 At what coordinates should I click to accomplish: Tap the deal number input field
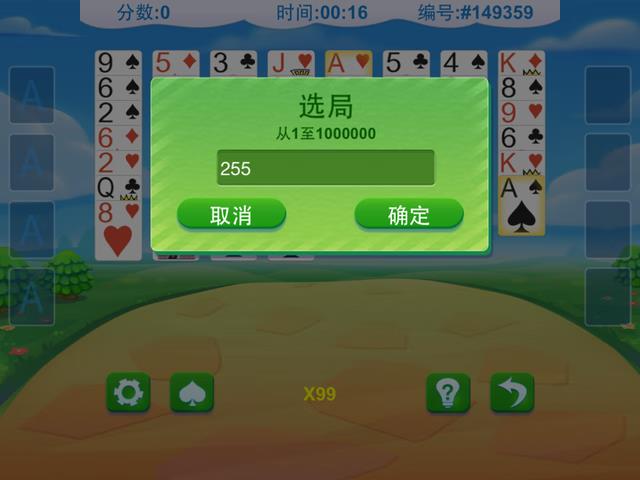pyautogui.click(x=326, y=168)
